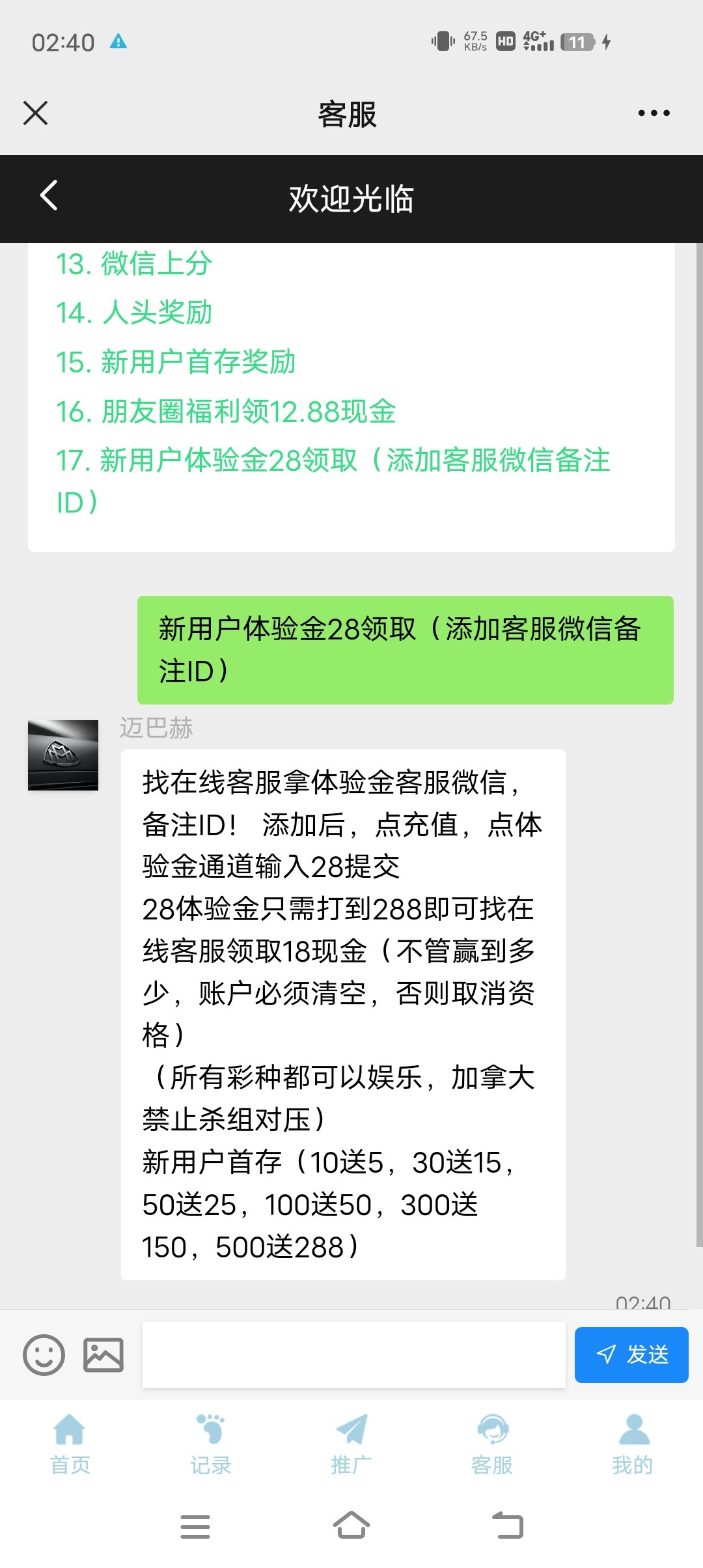Screen dimensions: 703x1568
Task: Tap 迈巴赫 agent avatar
Action: [x=63, y=755]
